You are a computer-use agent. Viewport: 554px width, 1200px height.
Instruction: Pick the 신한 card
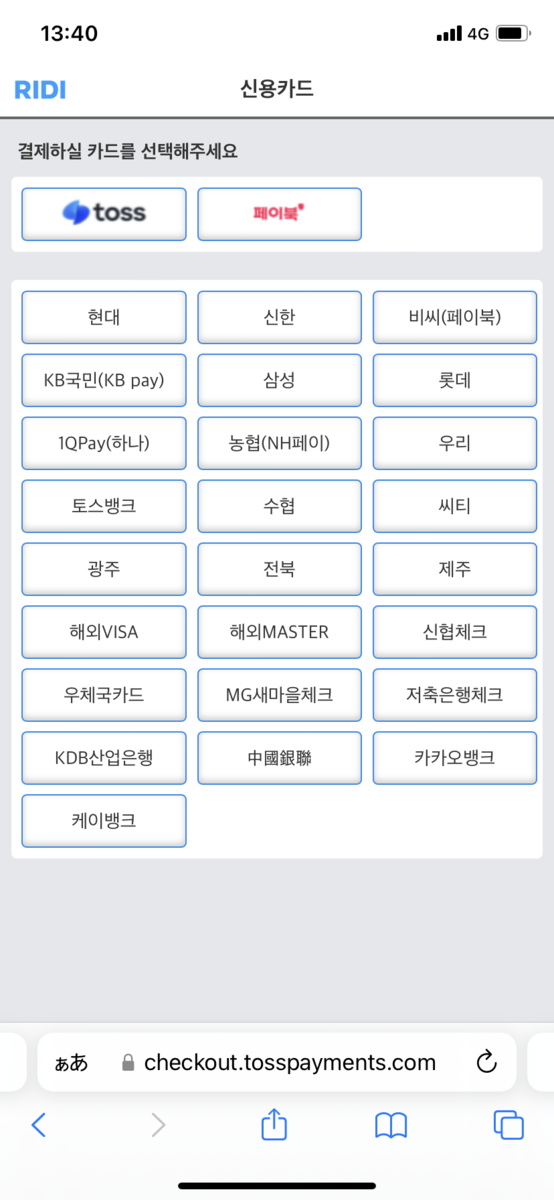point(280,318)
